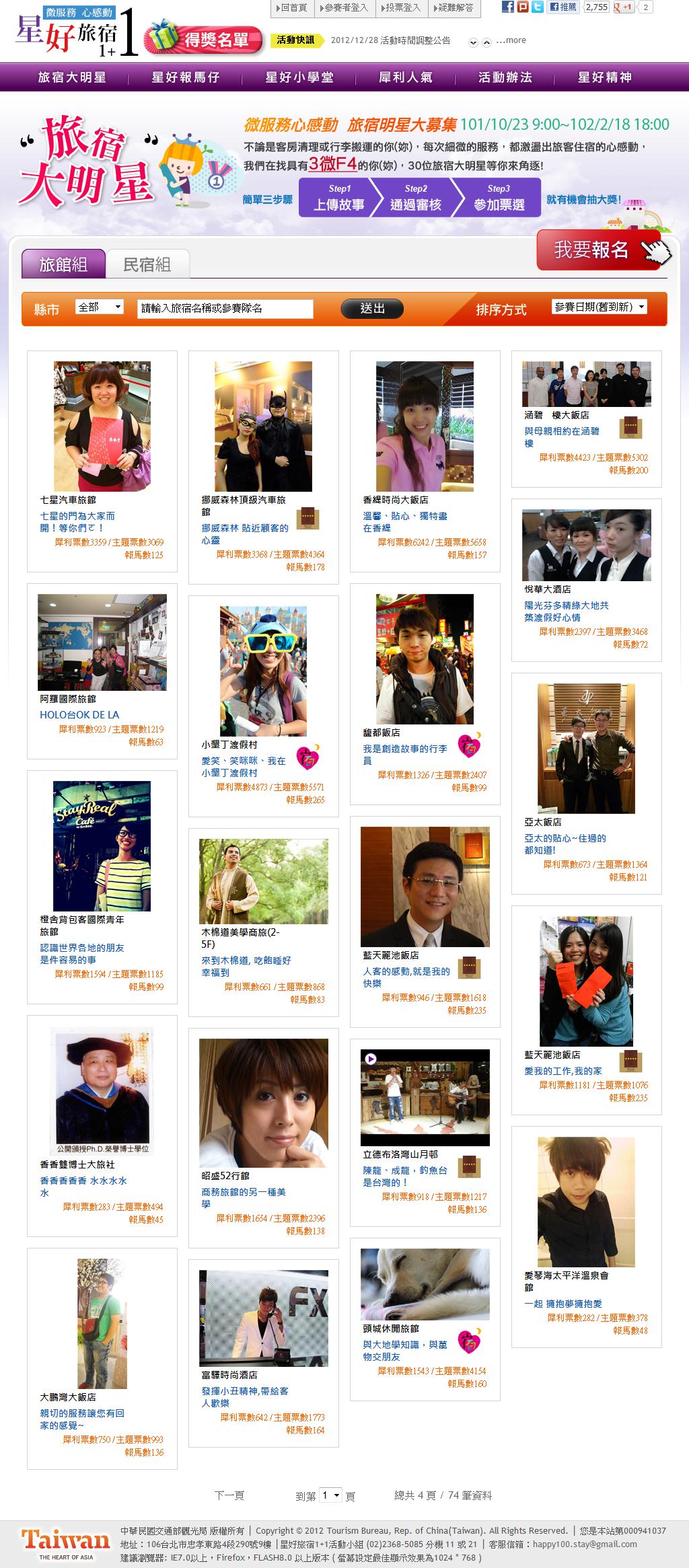Open the 星好小學堂 navigation item
Screen dimensions: 689x1568
coord(299,77)
